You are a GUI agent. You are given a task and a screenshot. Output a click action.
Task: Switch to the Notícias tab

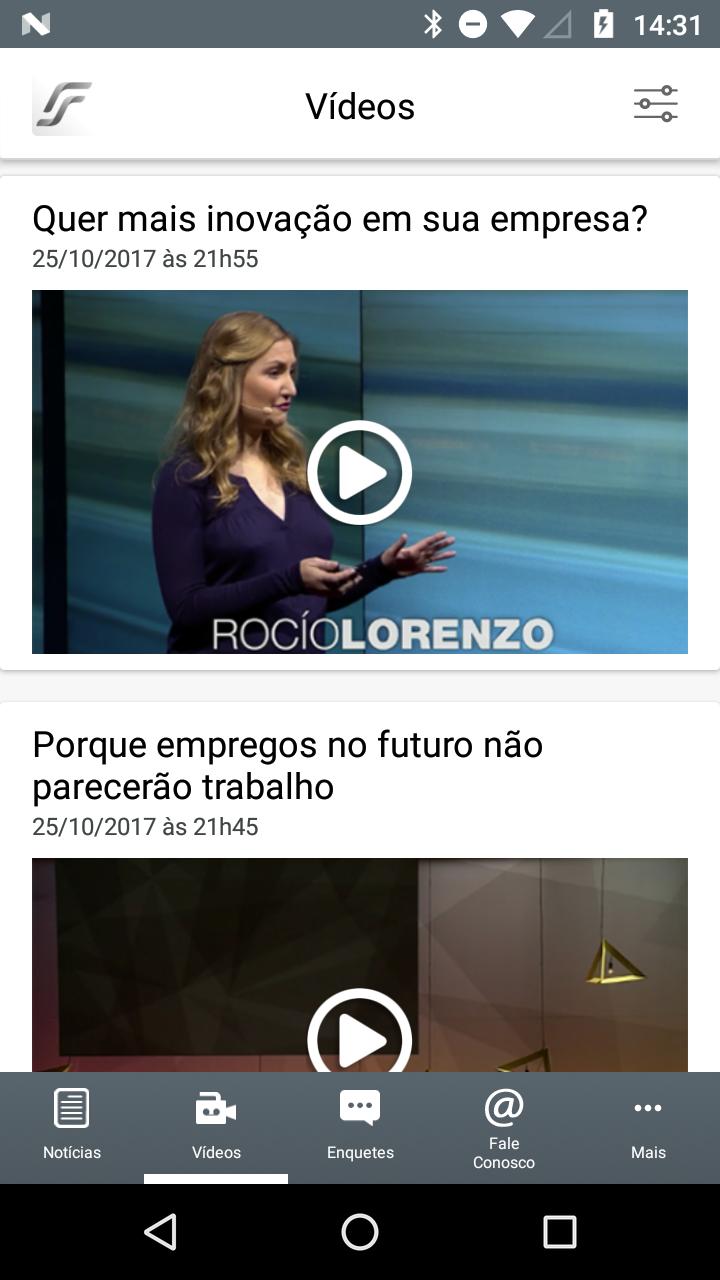point(72,1126)
